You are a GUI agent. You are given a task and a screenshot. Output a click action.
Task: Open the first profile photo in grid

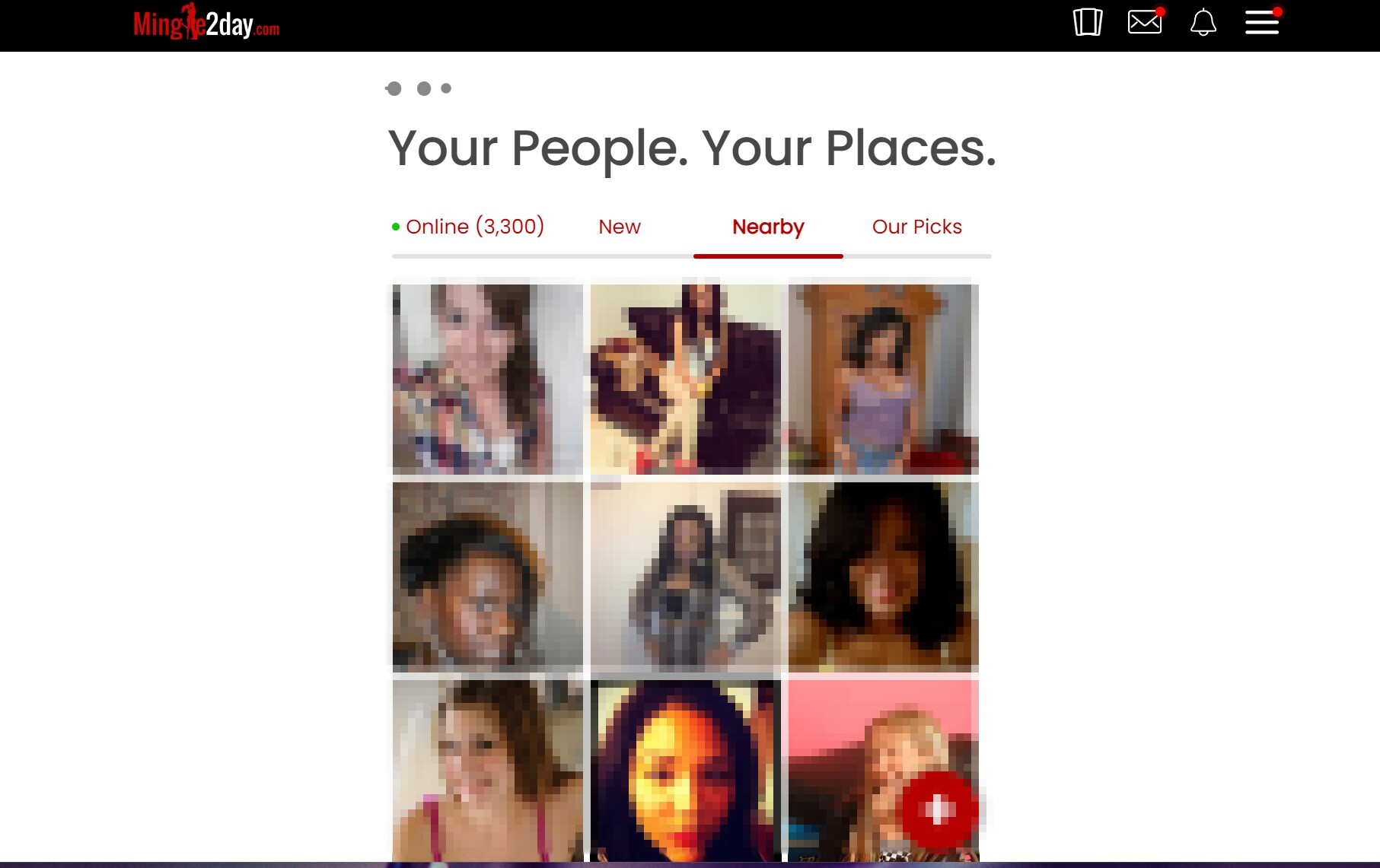point(487,379)
